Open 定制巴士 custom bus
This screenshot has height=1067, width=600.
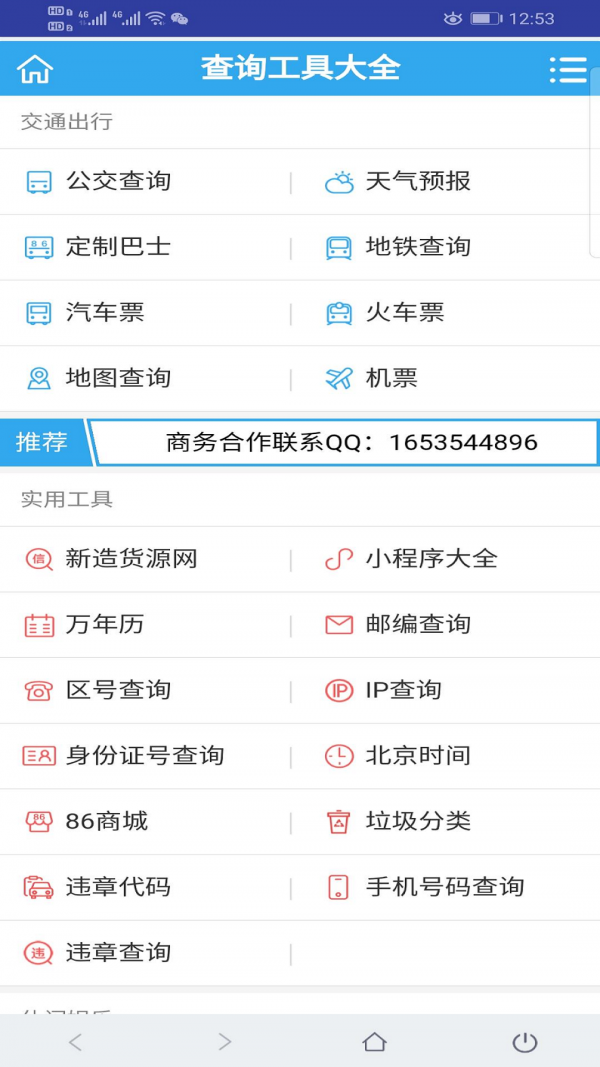118,247
